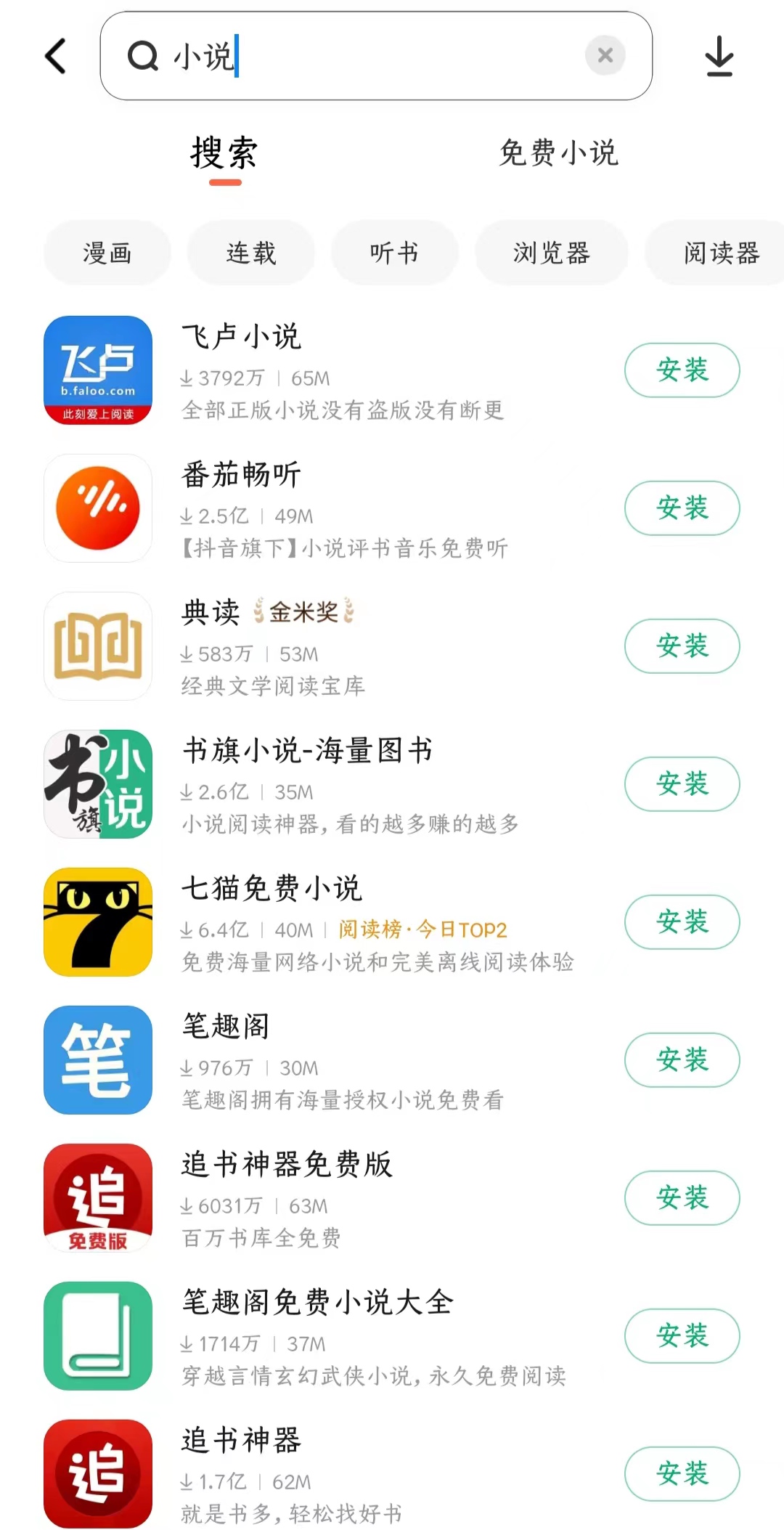The image size is (784, 1530).
Task: Clear the search text with the x button
Action: (605, 56)
